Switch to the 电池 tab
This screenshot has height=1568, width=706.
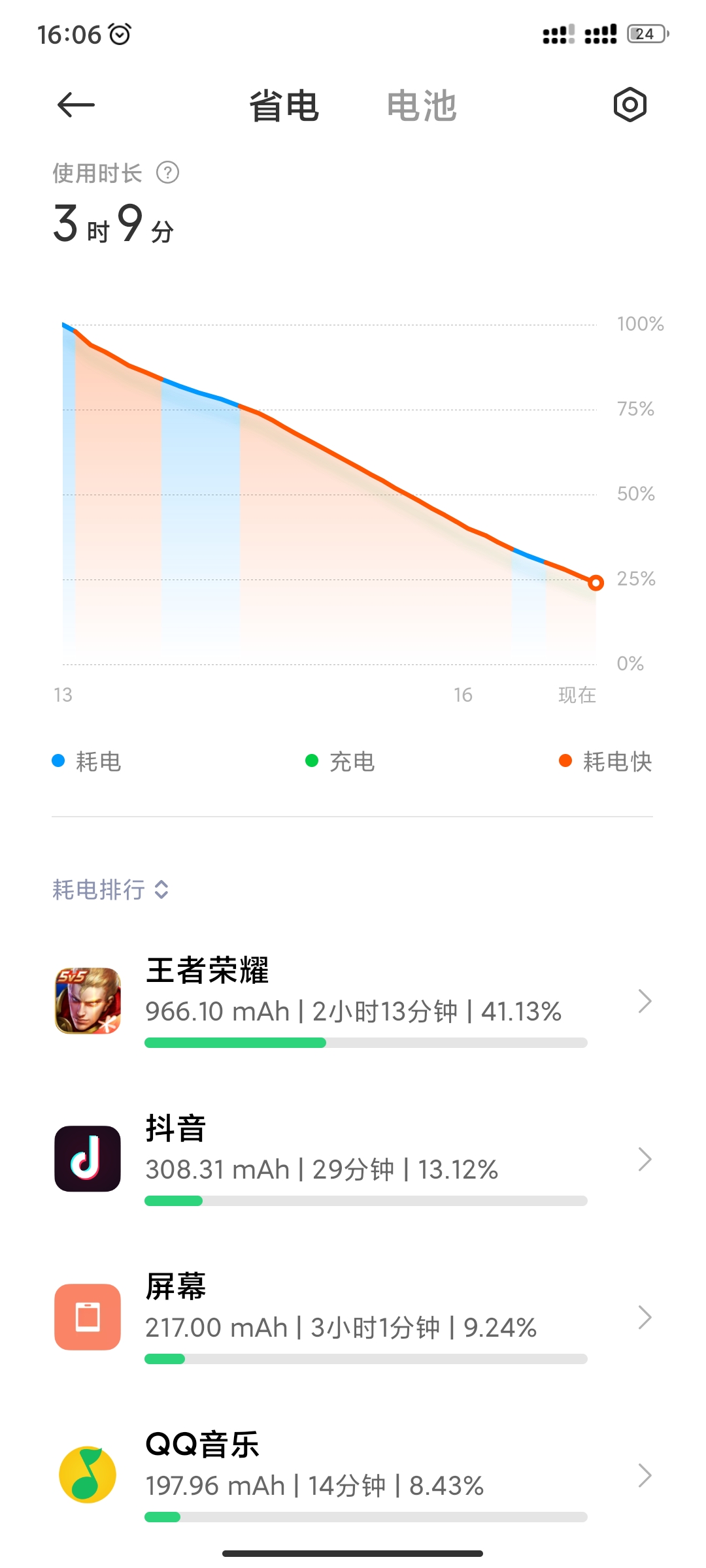click(422, 106)
